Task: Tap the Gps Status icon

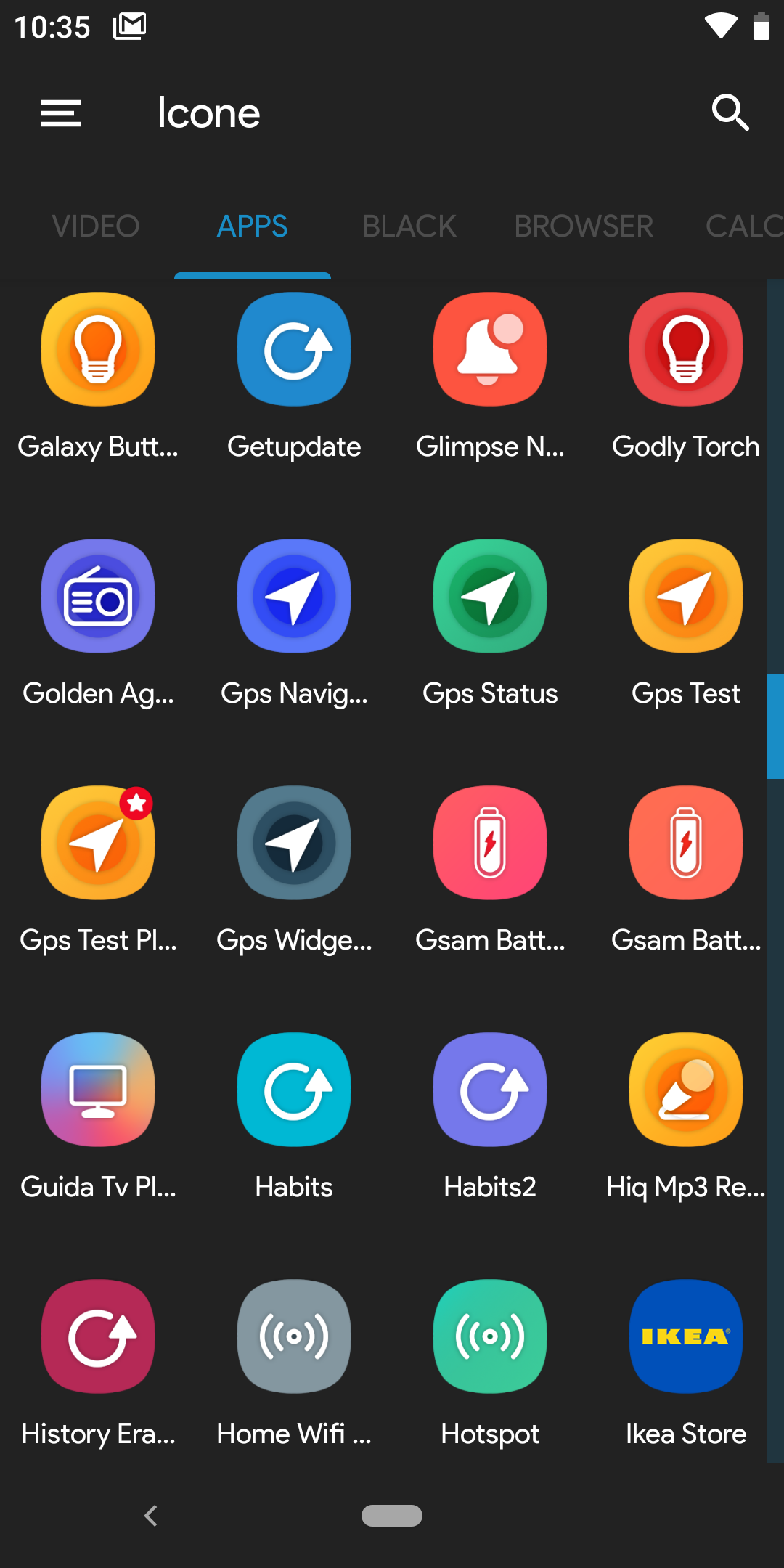Action: click(x=490, y=596)
